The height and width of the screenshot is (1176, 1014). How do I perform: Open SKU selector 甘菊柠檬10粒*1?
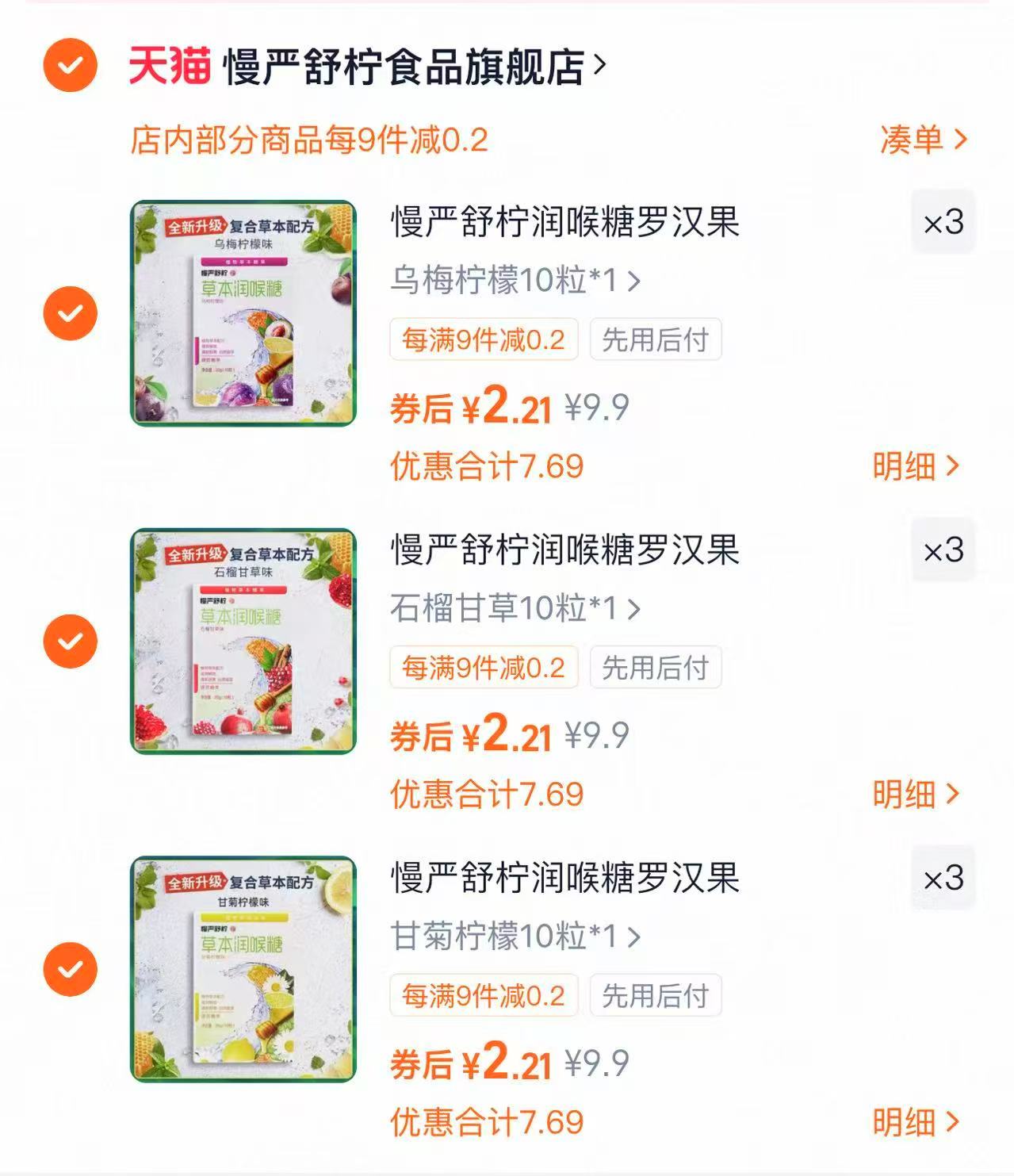pos(511,938)
